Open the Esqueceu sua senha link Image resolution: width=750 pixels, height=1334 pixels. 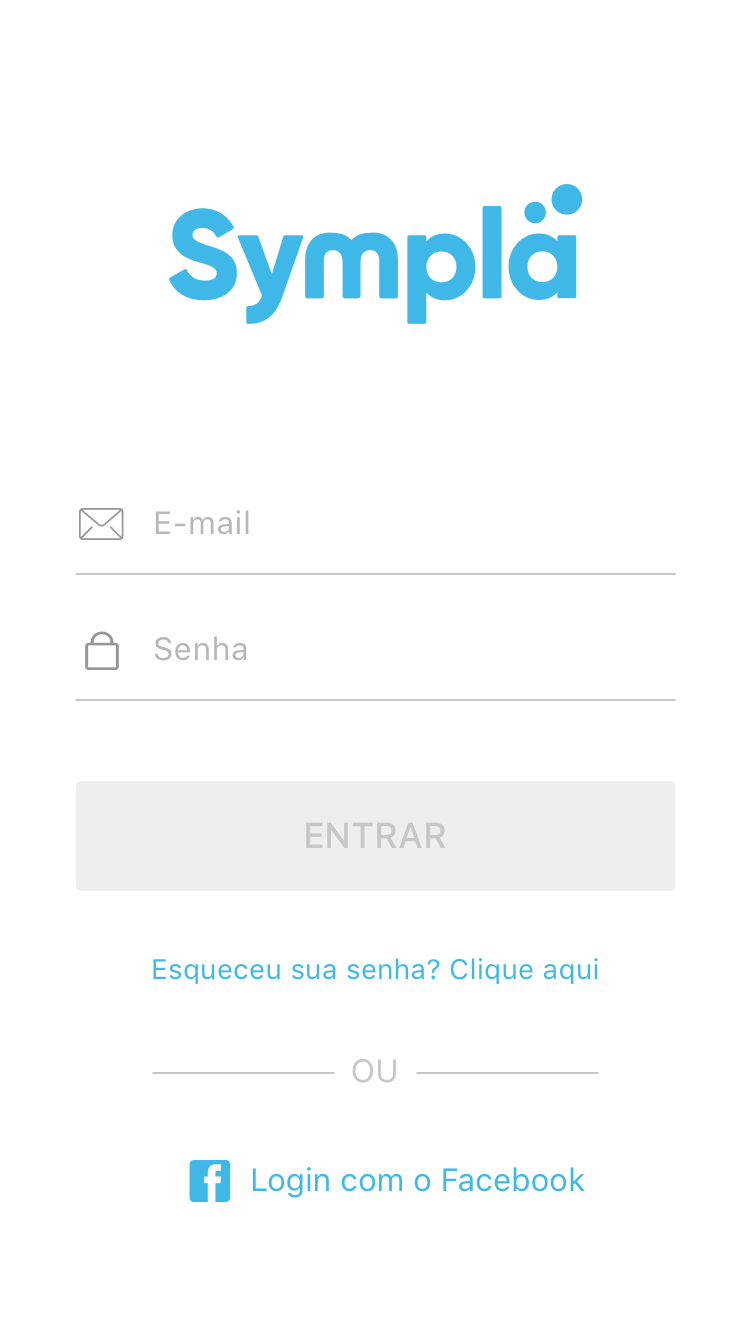[x=375, y=969]
